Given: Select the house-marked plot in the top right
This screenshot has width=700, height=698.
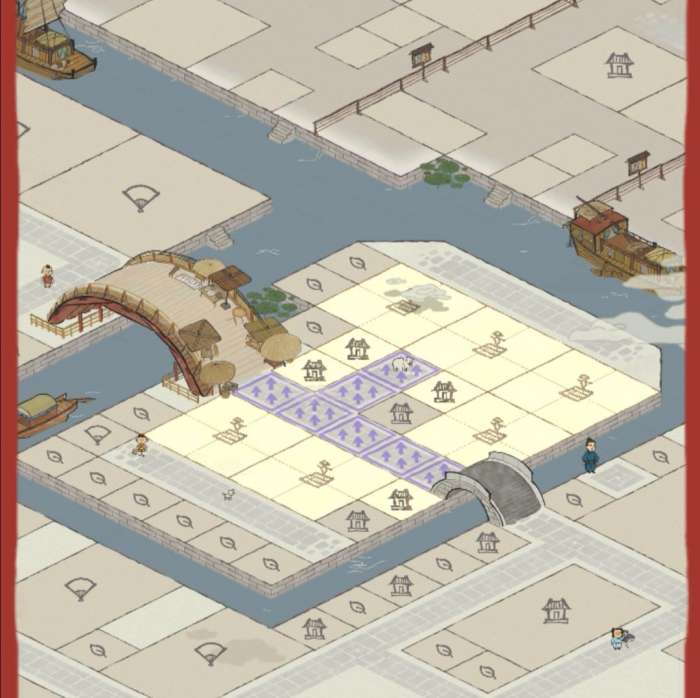Looking at the screenshot, I should tap(619, 65).
